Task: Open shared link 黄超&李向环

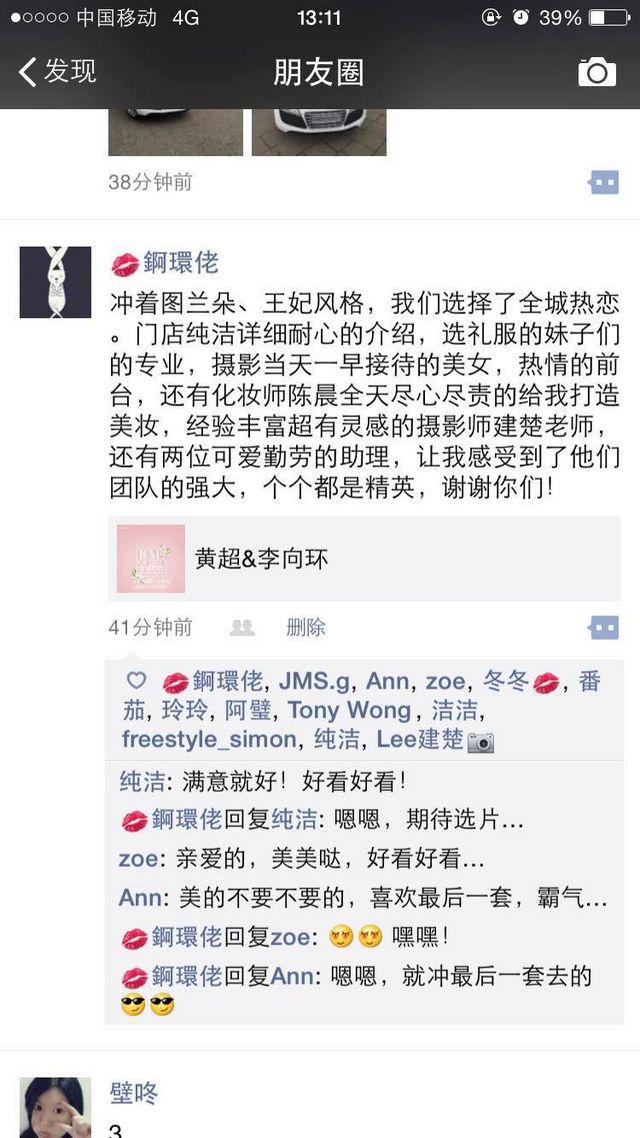Action: pyautogui.click(x=364, y=559)
